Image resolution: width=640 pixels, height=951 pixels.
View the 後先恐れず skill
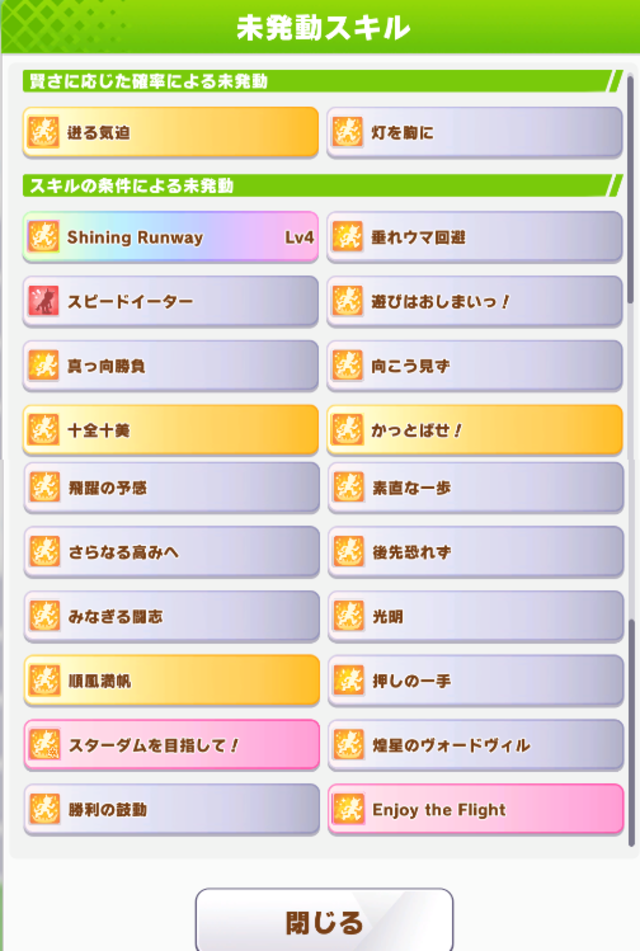point(475,552)
